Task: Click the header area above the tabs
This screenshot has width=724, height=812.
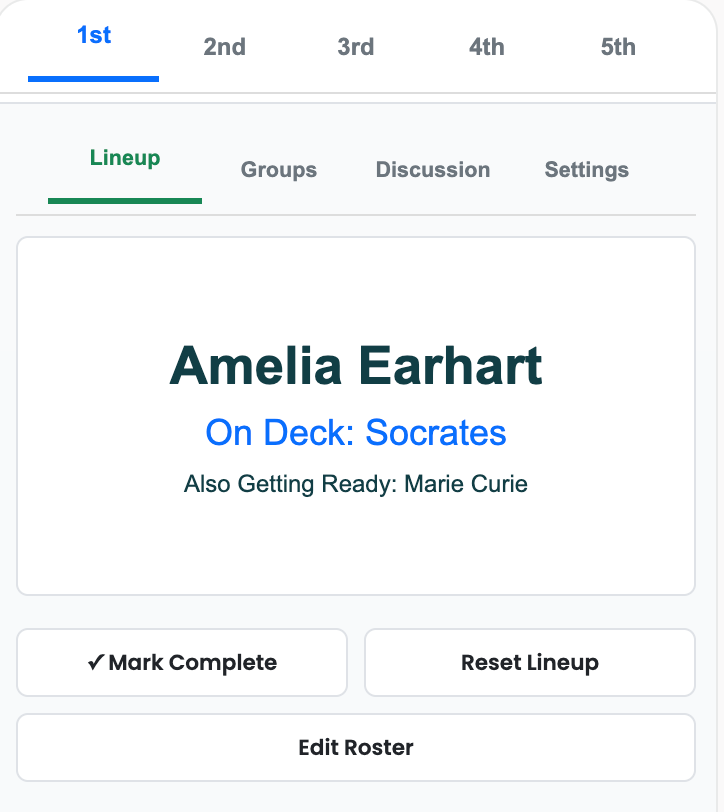Action: [x=362, y=12]
